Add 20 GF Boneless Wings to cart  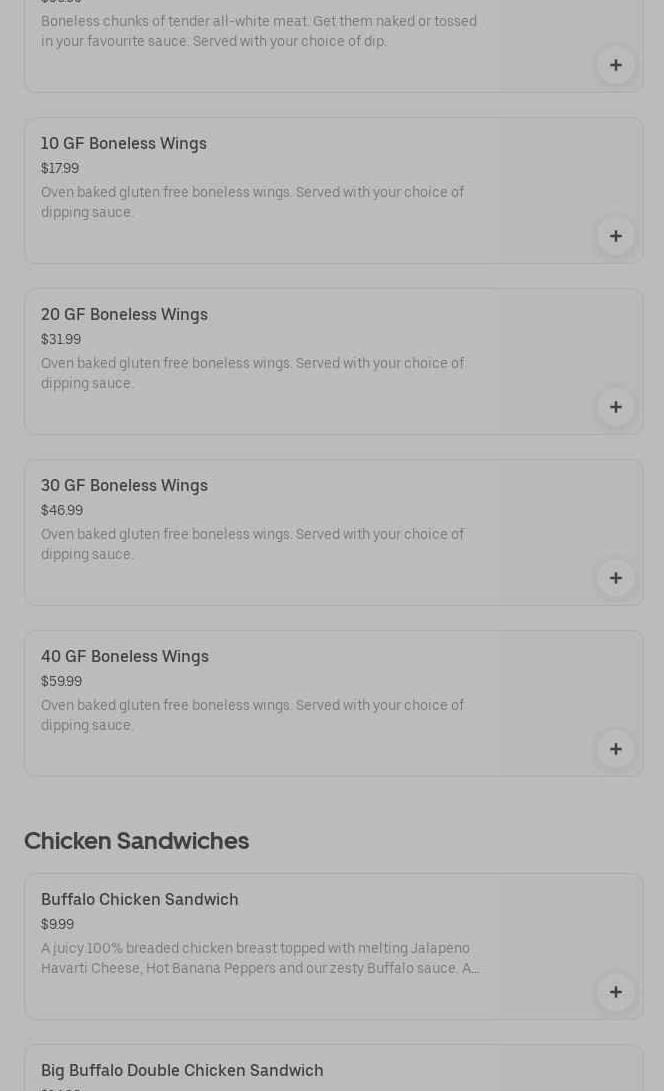[x=615, y=407]
